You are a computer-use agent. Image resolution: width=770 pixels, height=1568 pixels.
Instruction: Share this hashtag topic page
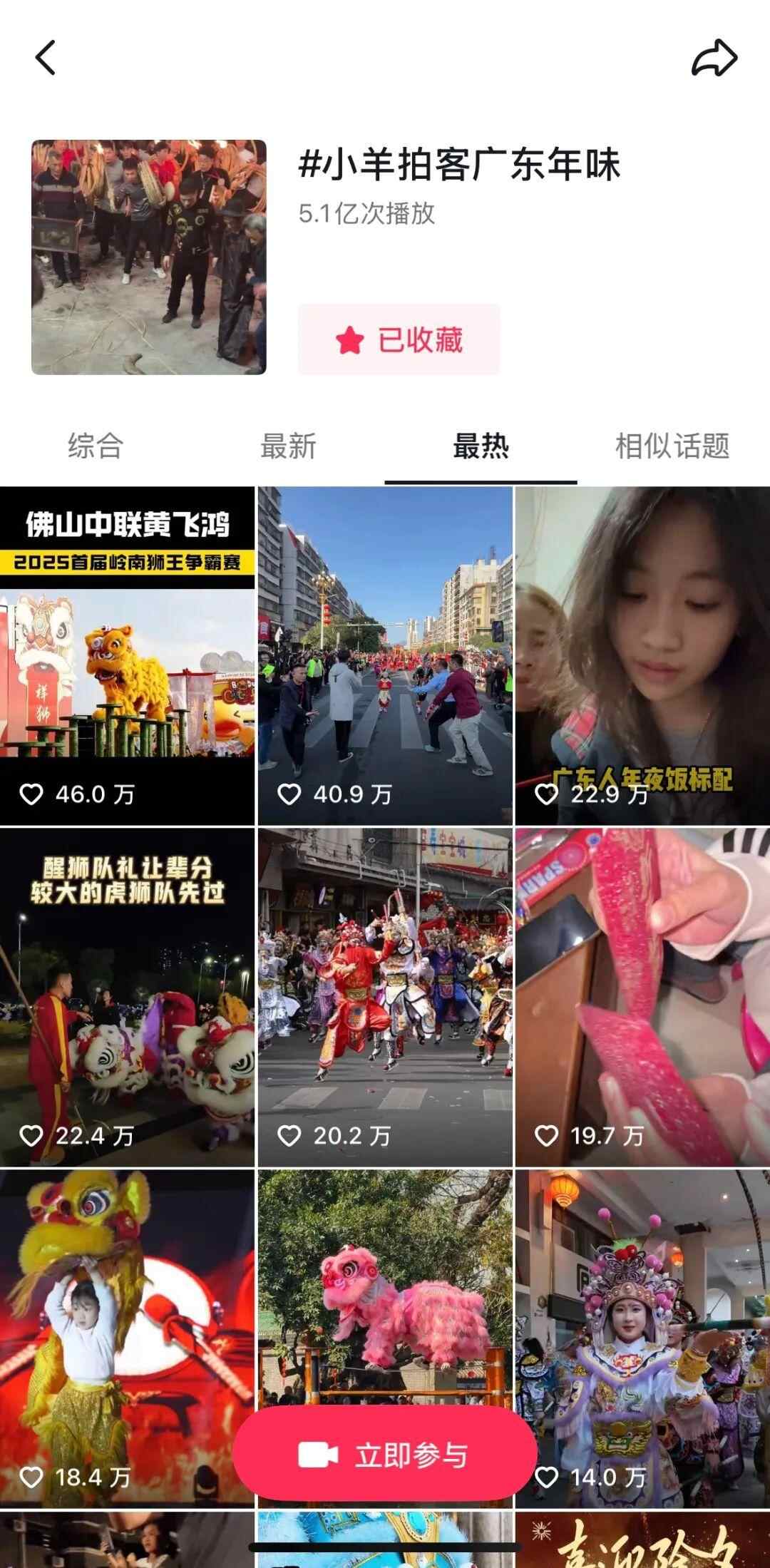coord(714,58)
